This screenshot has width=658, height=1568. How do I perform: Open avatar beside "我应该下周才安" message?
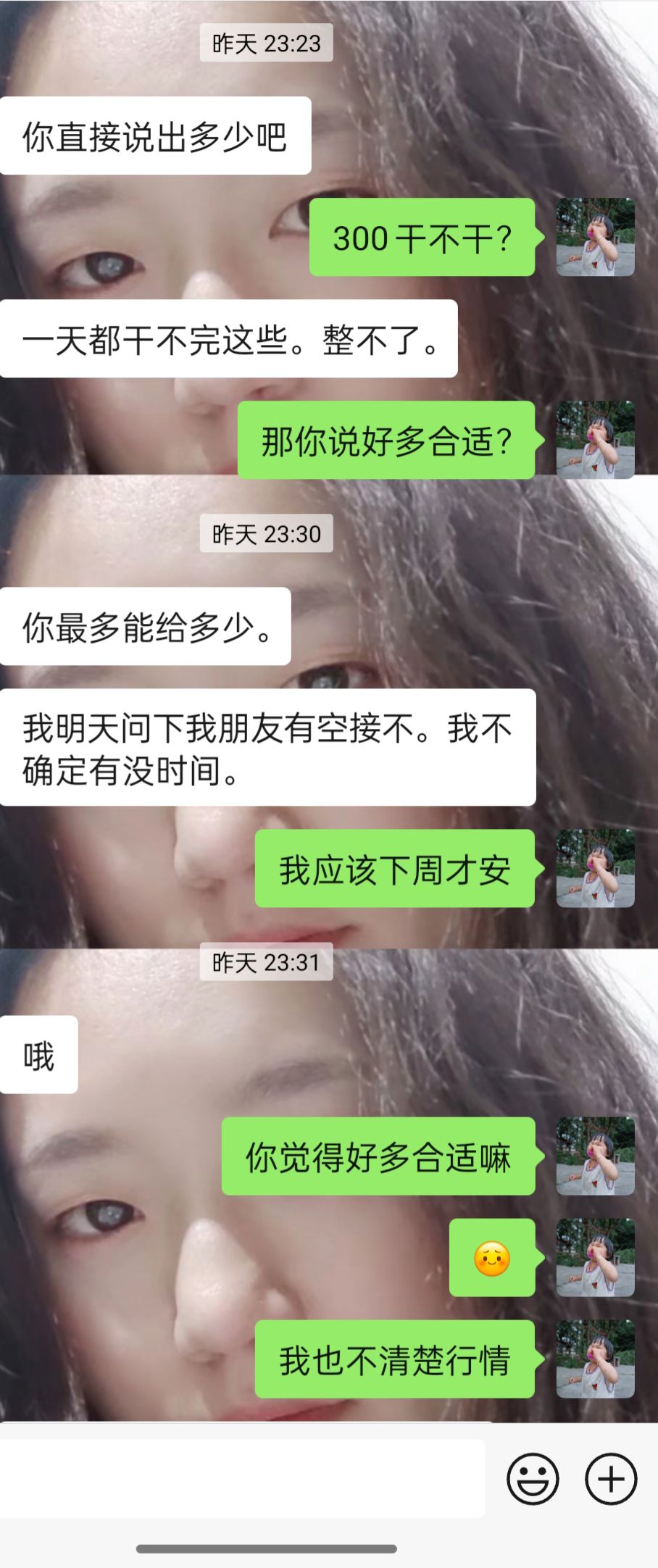[x=595, y=869]
